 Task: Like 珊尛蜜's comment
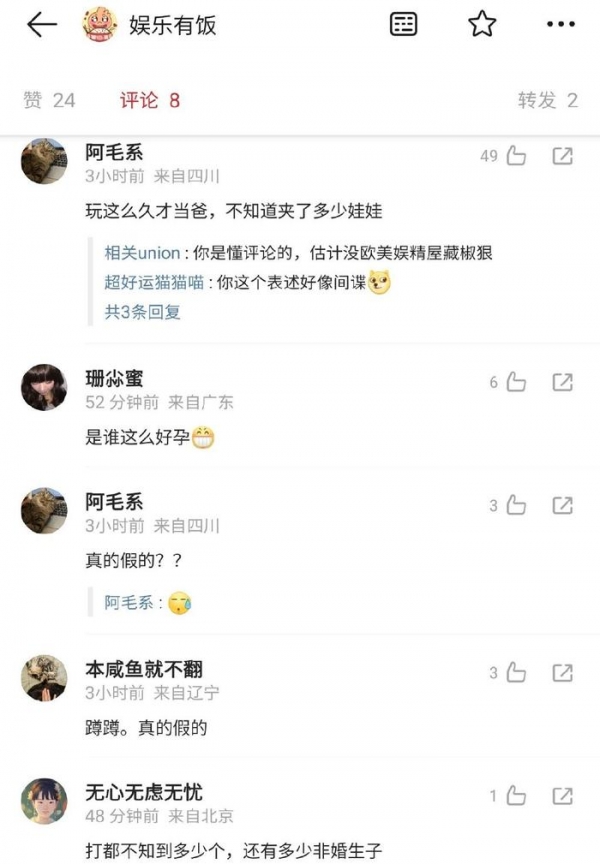click(516, 382)
